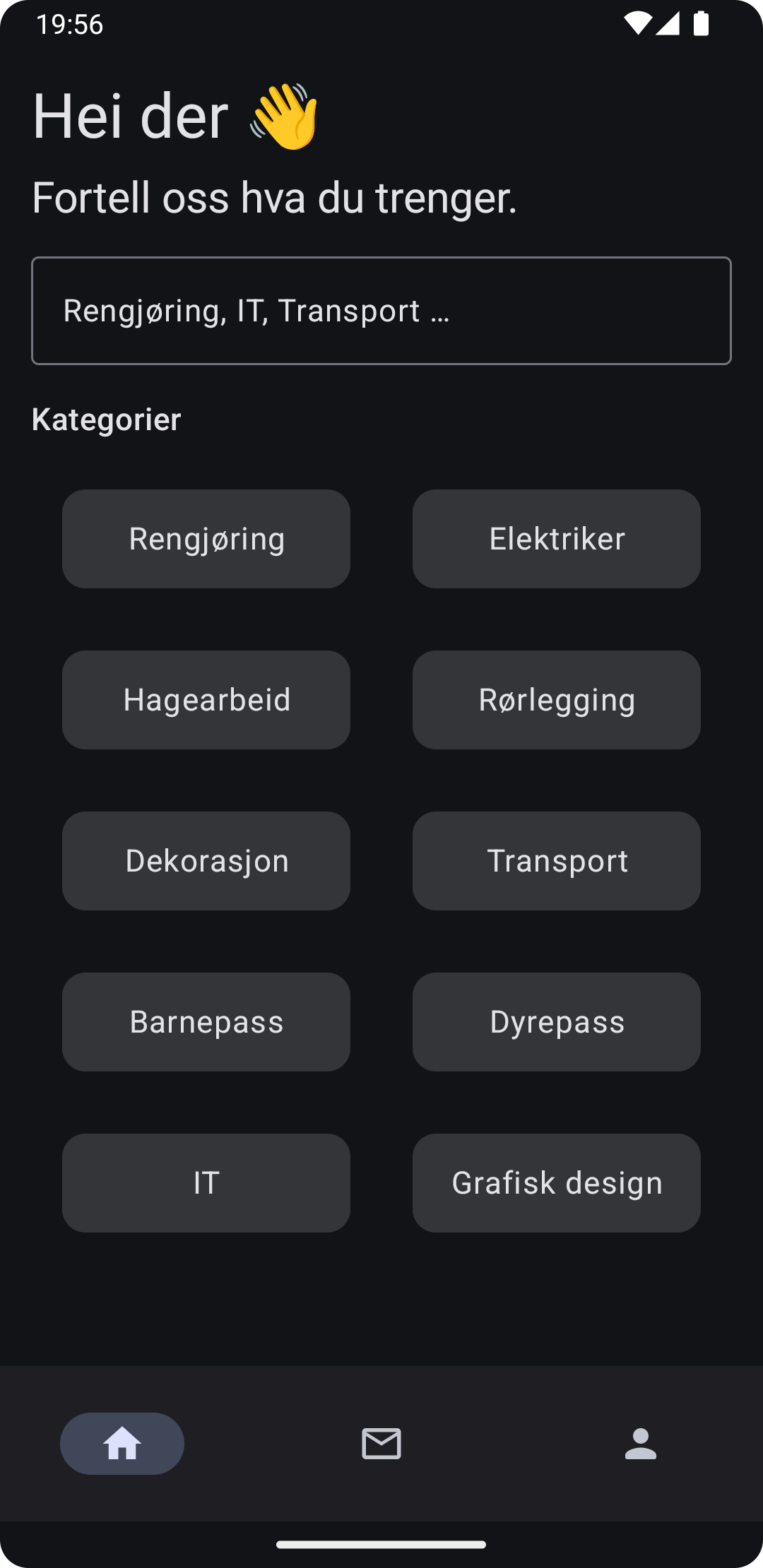Select the Dekorasjon category
Image resolution: width=763 pixels, height=1568 pixels.
click(x=206, y=860)
